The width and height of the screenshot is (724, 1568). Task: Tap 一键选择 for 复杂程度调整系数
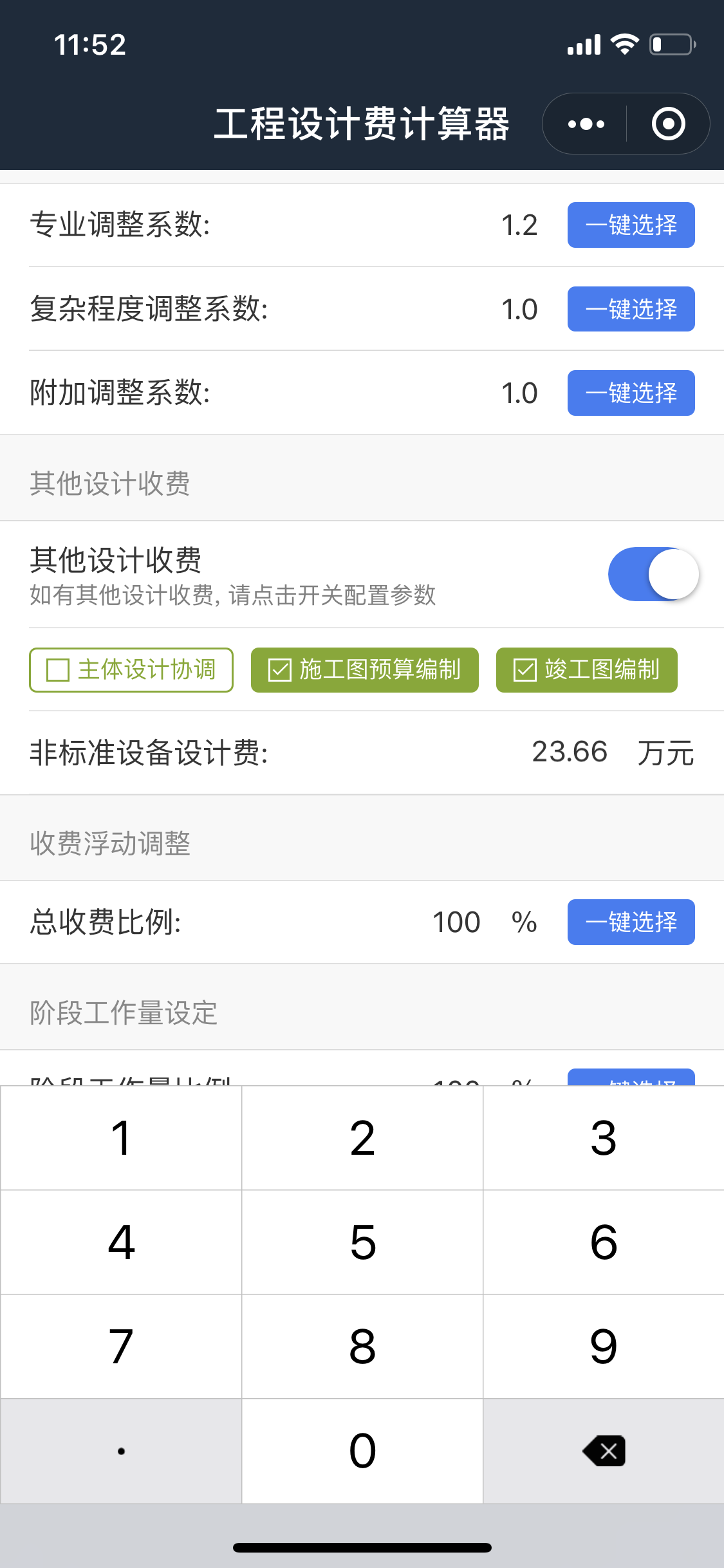pyautogui.click(x=631, y=309)
